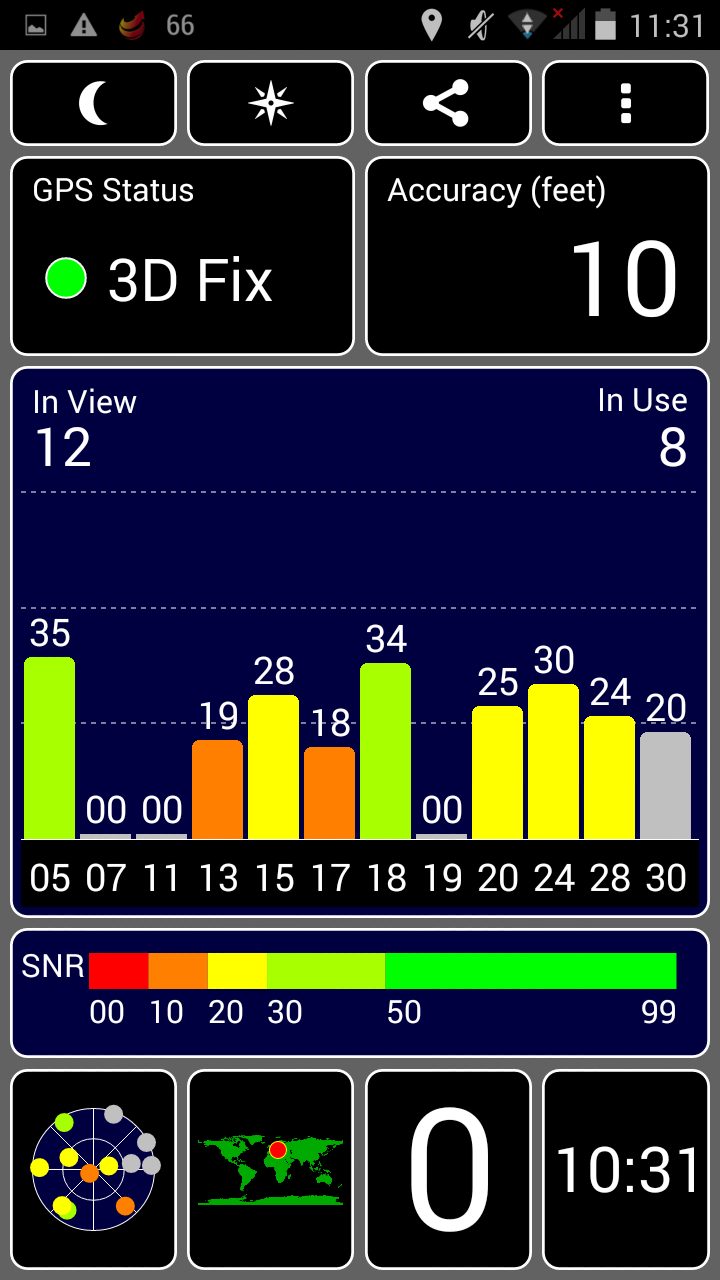Tap the time tile showing 10:31
720x1280 pixels.
[x=626, y=1170]
